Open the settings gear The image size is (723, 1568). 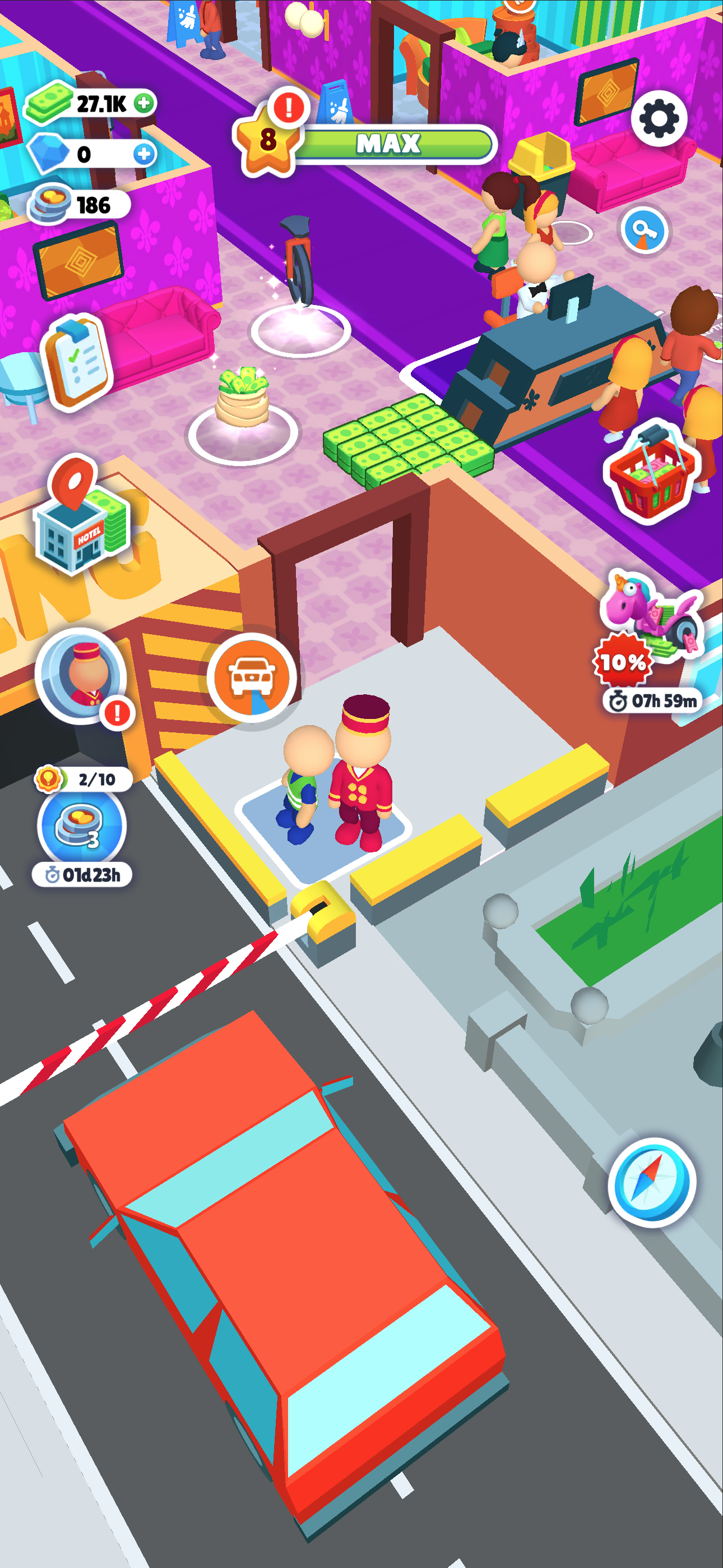[x=659, y=119]
